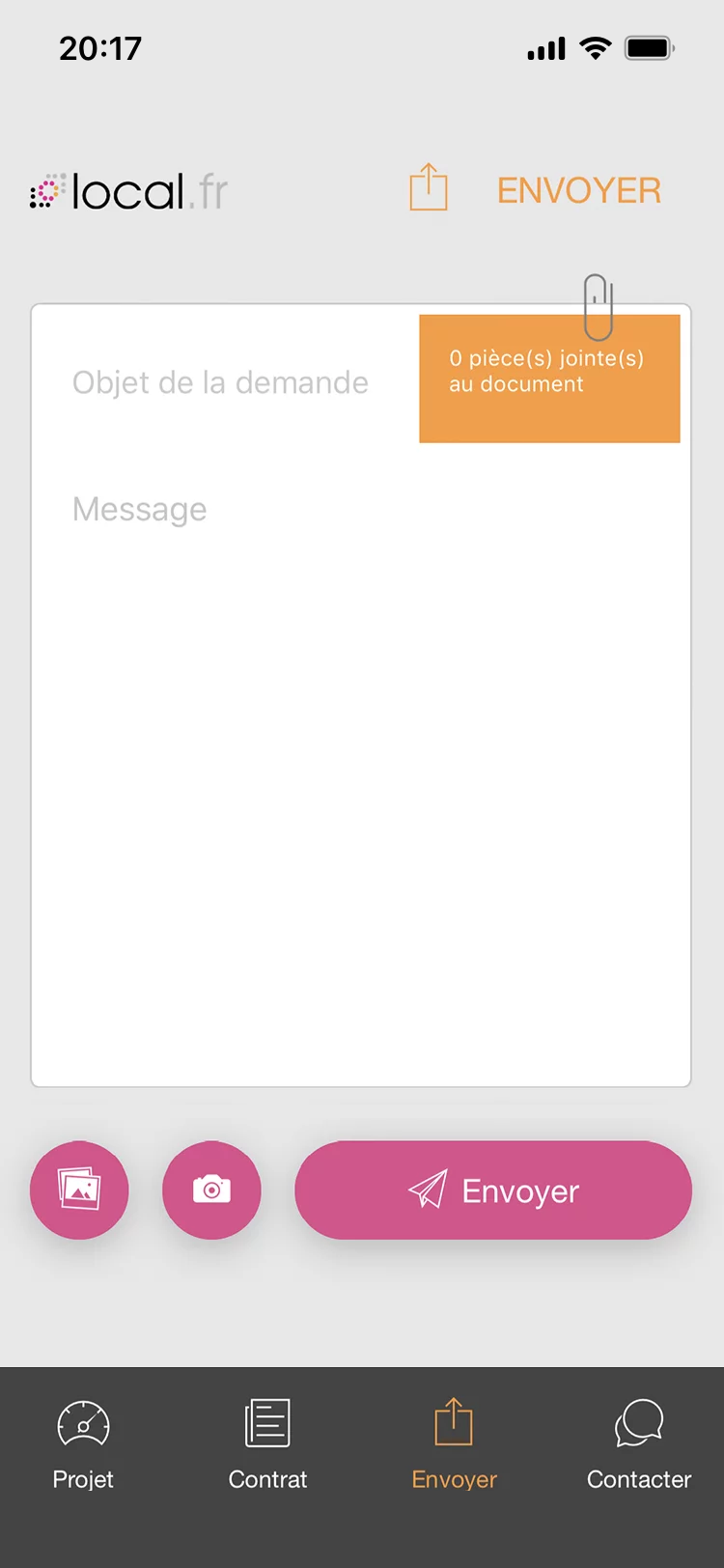724x1568 pixels.
Task: Open the photo gallery picker
Action: point(79,1190)
